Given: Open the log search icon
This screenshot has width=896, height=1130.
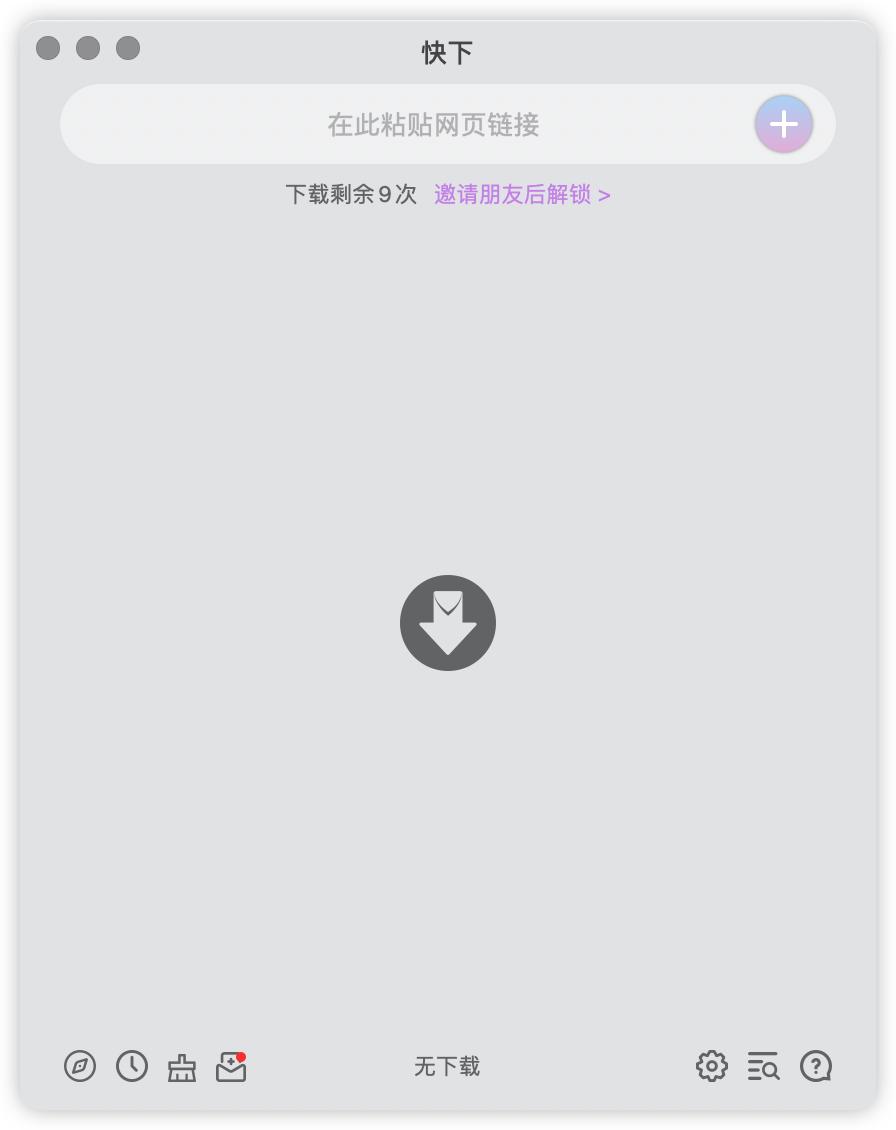Looking at the screenshot, I should tap(764, 1067).
